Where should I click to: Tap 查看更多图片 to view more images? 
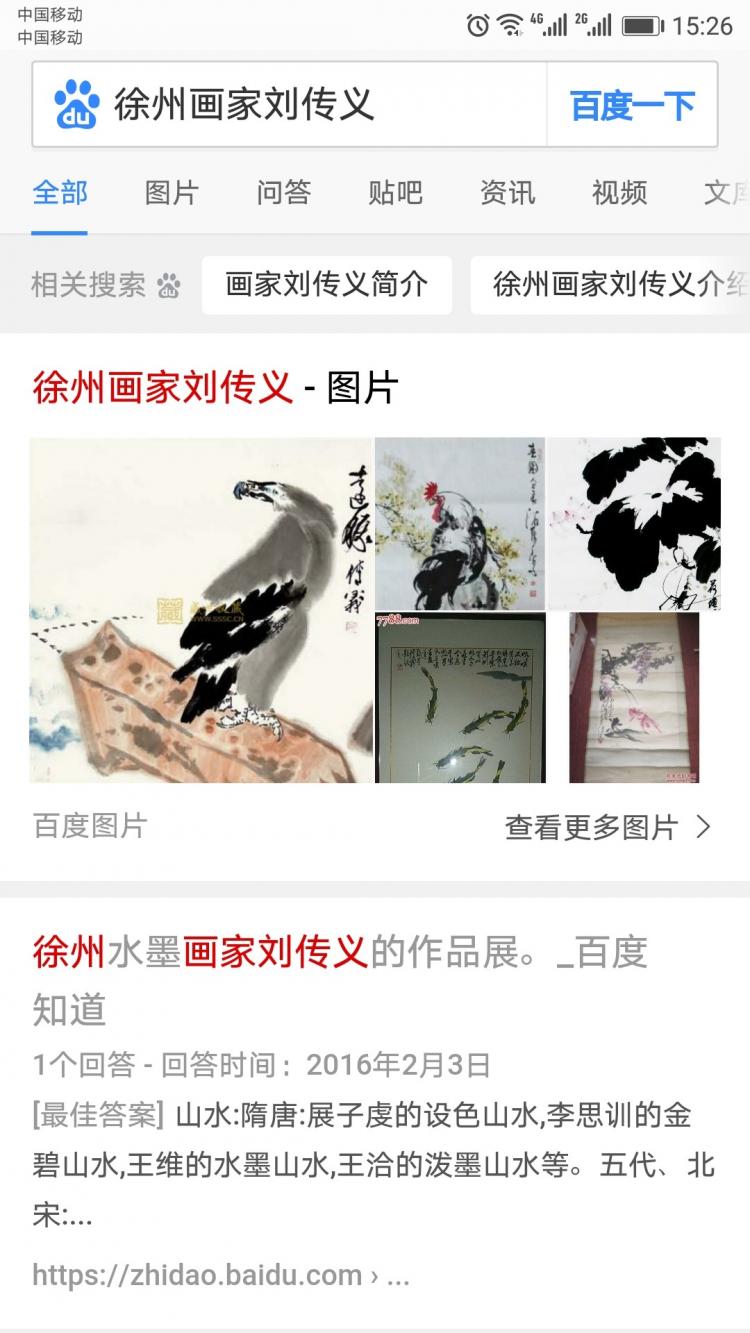coord(607,827)
